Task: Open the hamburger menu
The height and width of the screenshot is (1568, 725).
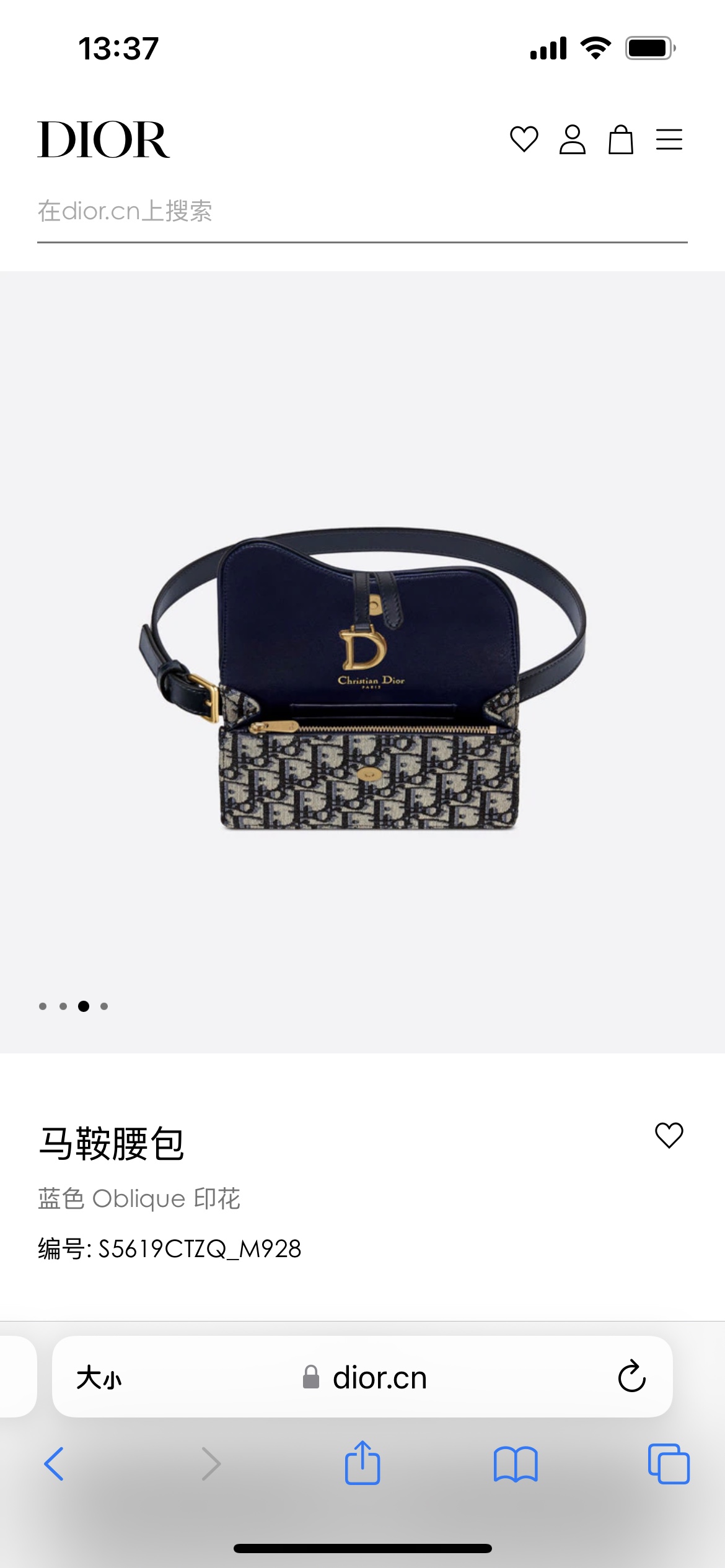Action: [669, 139]
